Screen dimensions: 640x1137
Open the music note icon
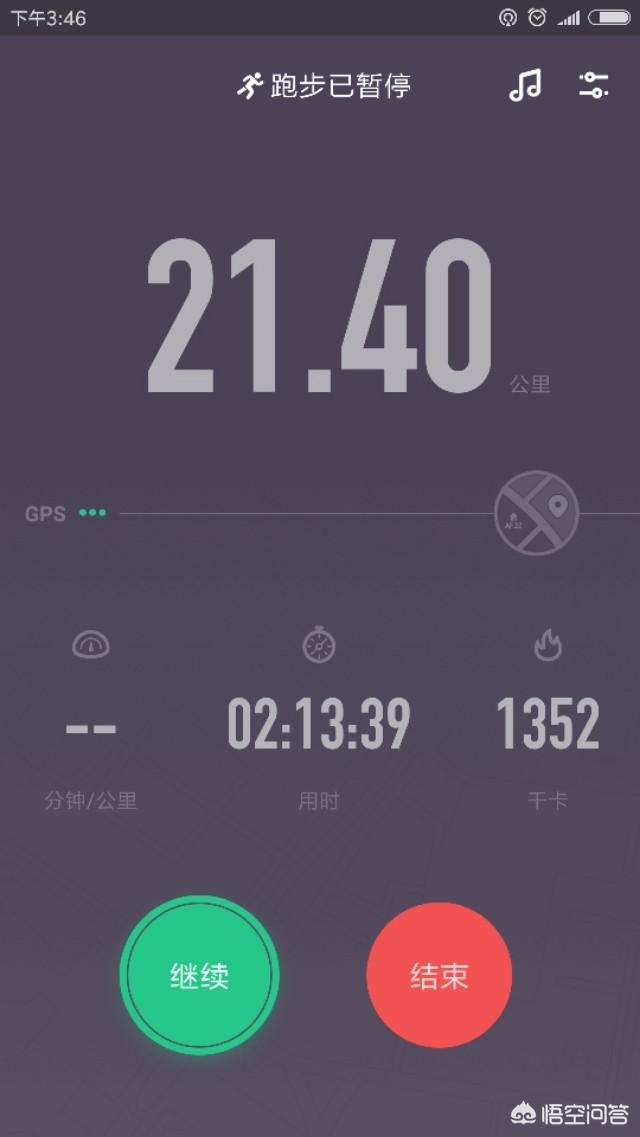525,86
